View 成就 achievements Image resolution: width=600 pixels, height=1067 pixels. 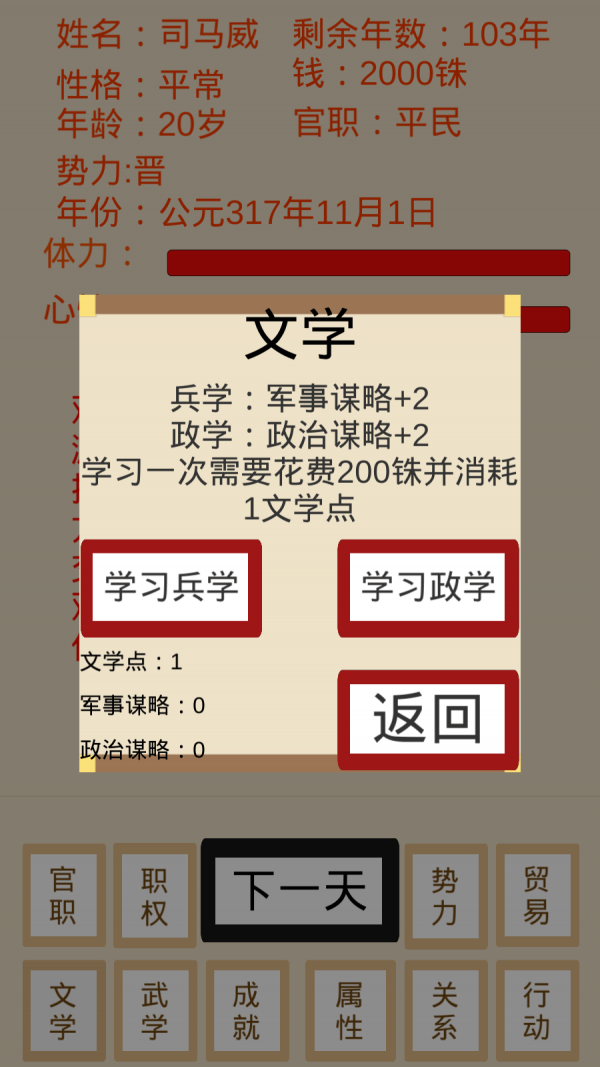click(x=247, y=1011)
